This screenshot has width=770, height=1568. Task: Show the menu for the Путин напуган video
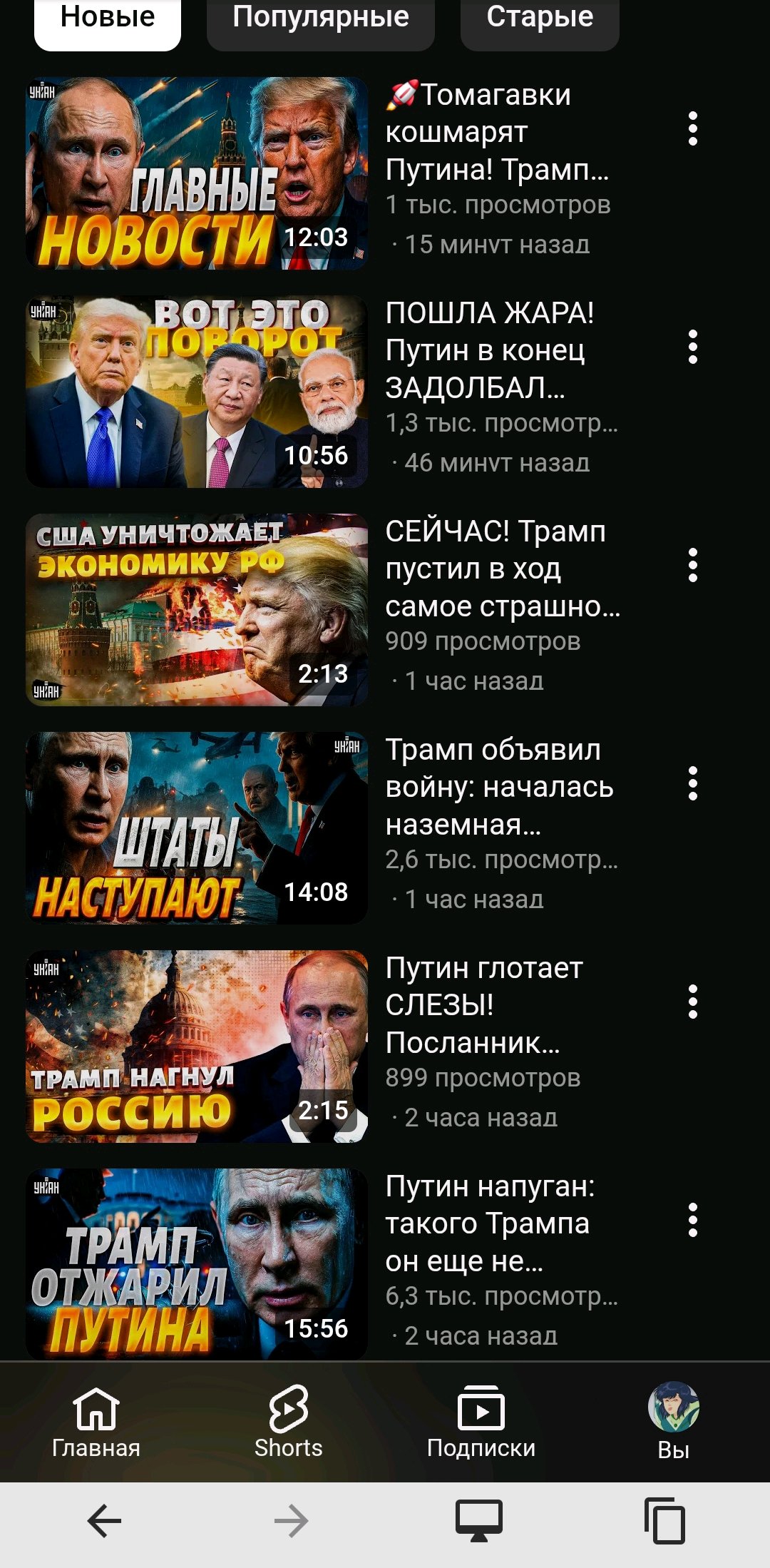click(x=692, y=1221)
